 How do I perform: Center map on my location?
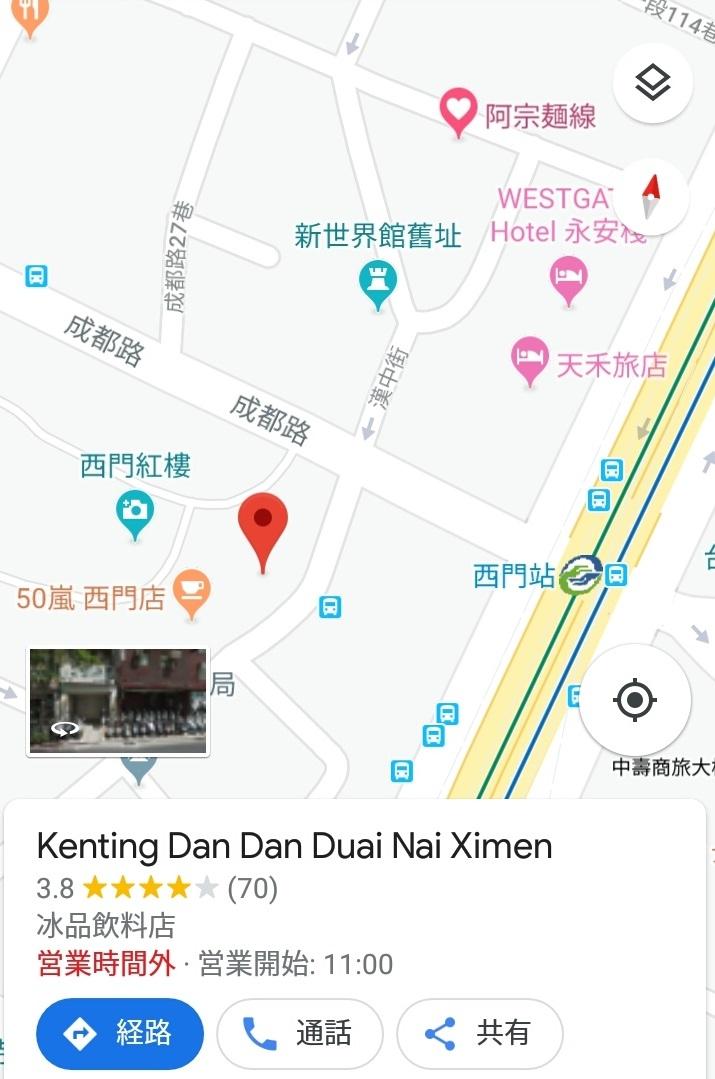click(x=634, y=700)
